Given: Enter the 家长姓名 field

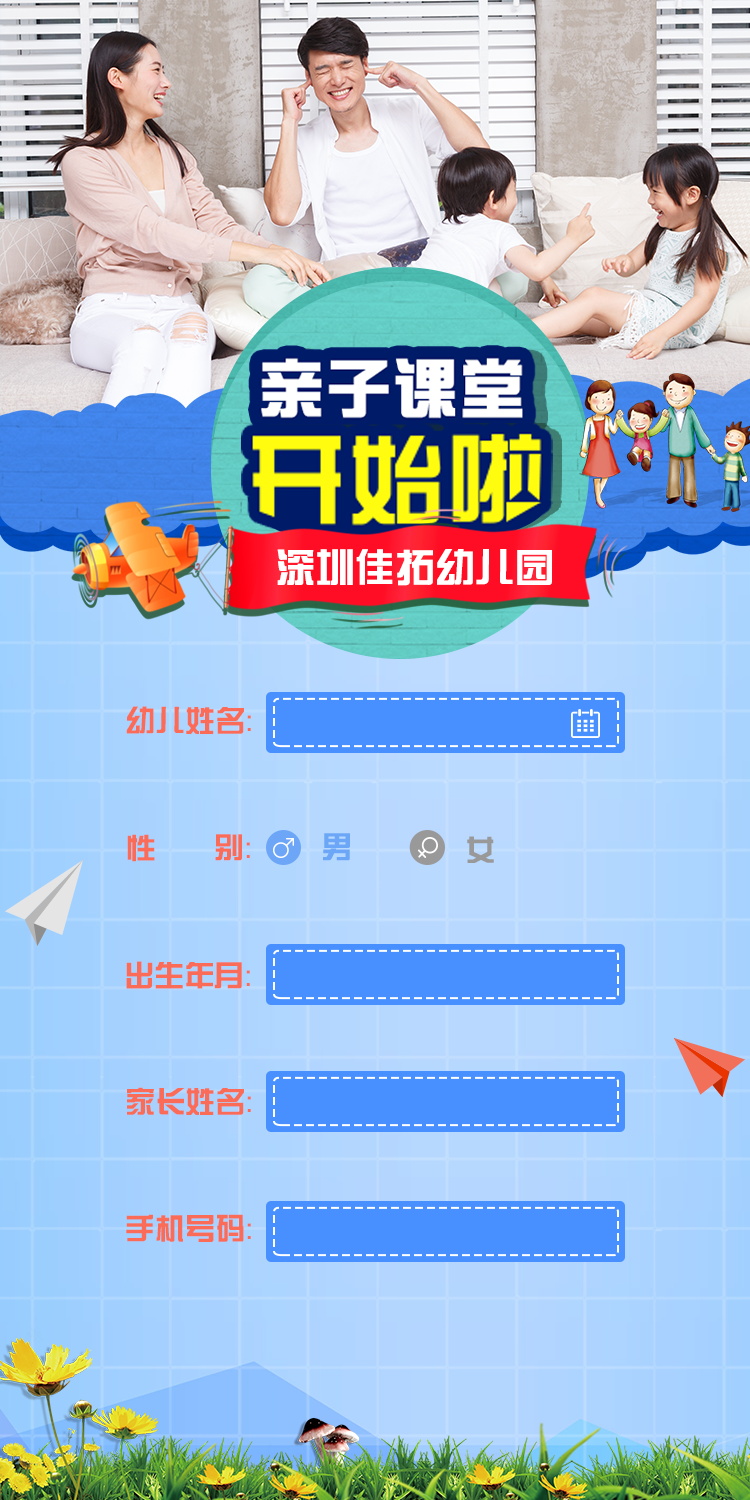Looking at the screenshot, I should tap(445, 1101).
